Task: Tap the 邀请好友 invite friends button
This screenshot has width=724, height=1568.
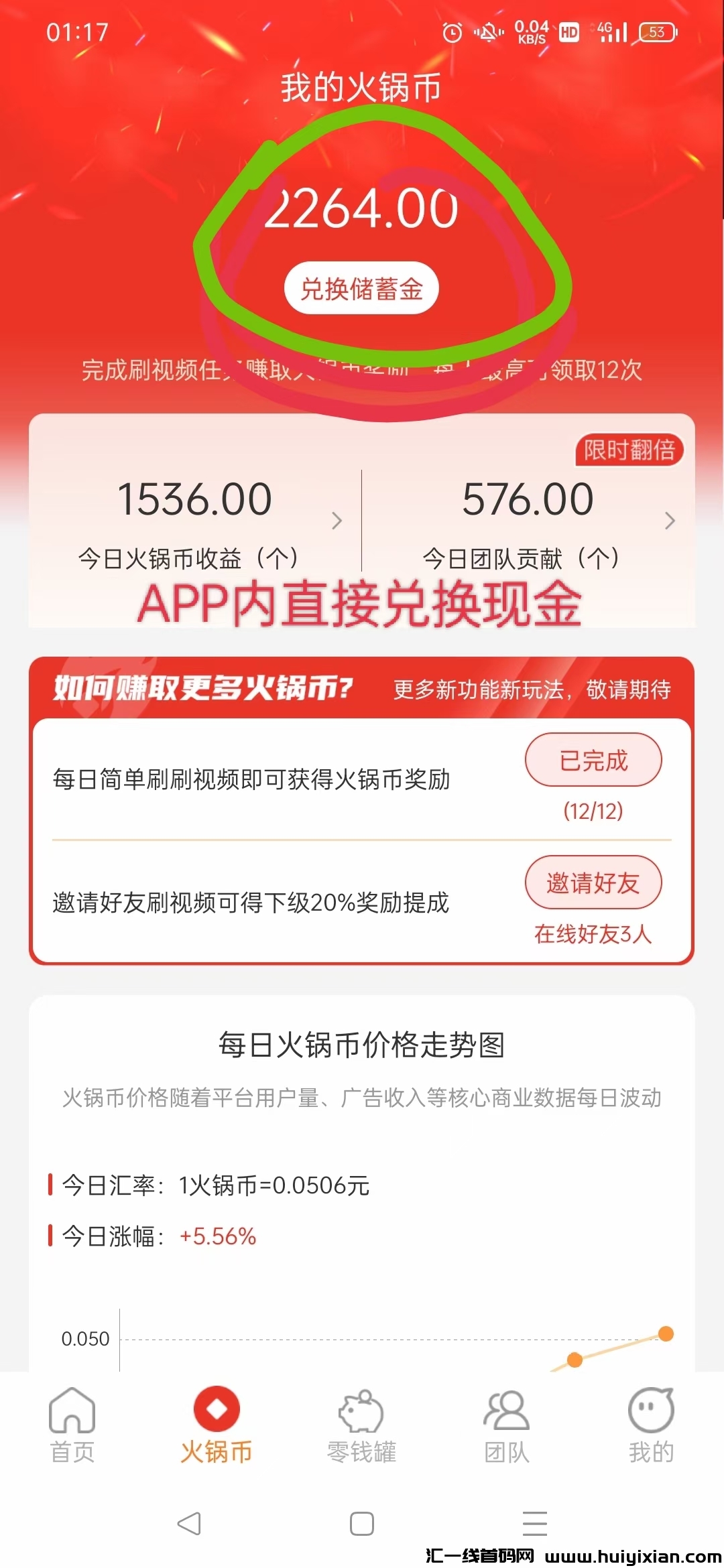Action: coord(593,882)
